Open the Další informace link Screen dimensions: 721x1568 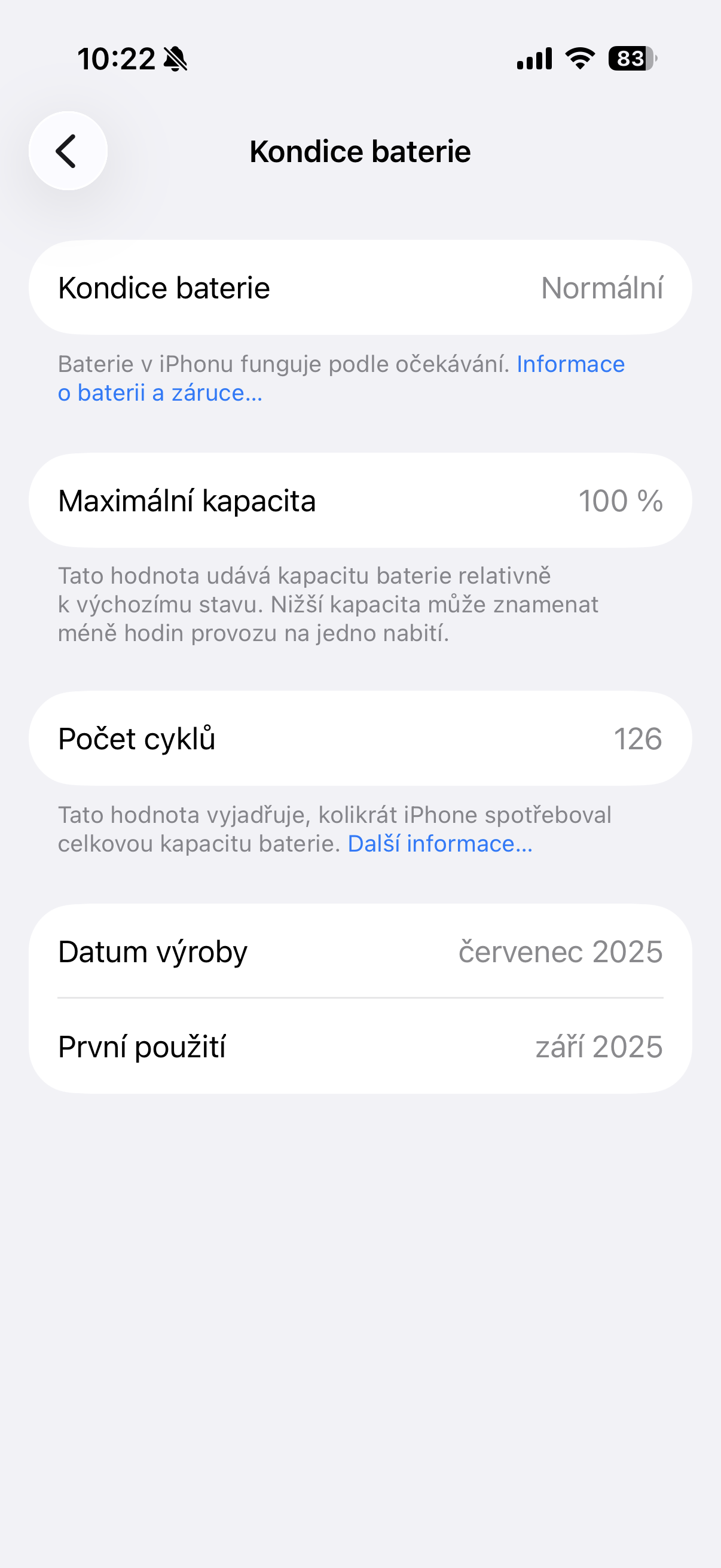(439, 844)
